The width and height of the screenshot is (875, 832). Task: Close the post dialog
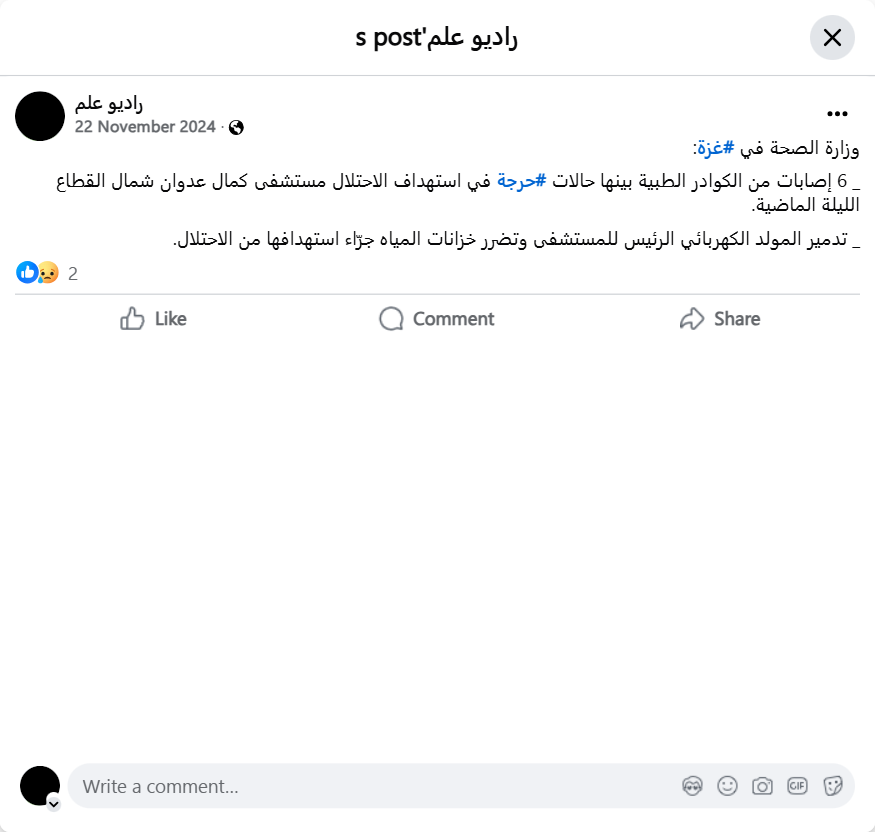click(832, 38)
